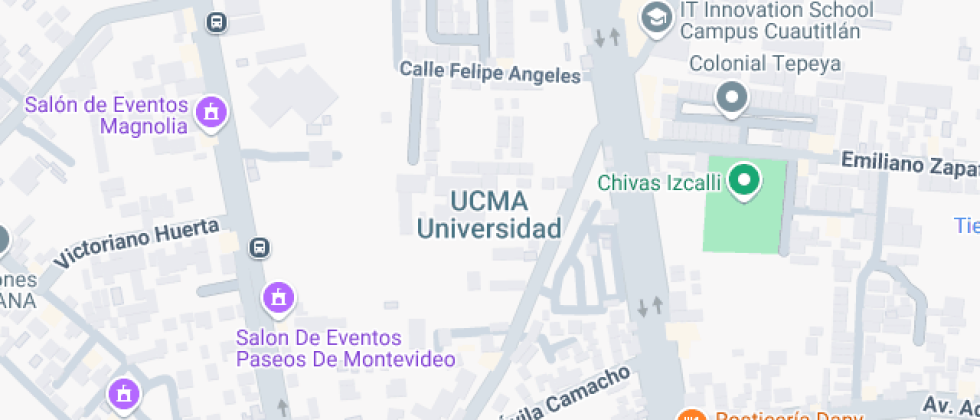
Task: Tap the bus stop icon beside Victoriano Huerta
Action: click(259, 246)
